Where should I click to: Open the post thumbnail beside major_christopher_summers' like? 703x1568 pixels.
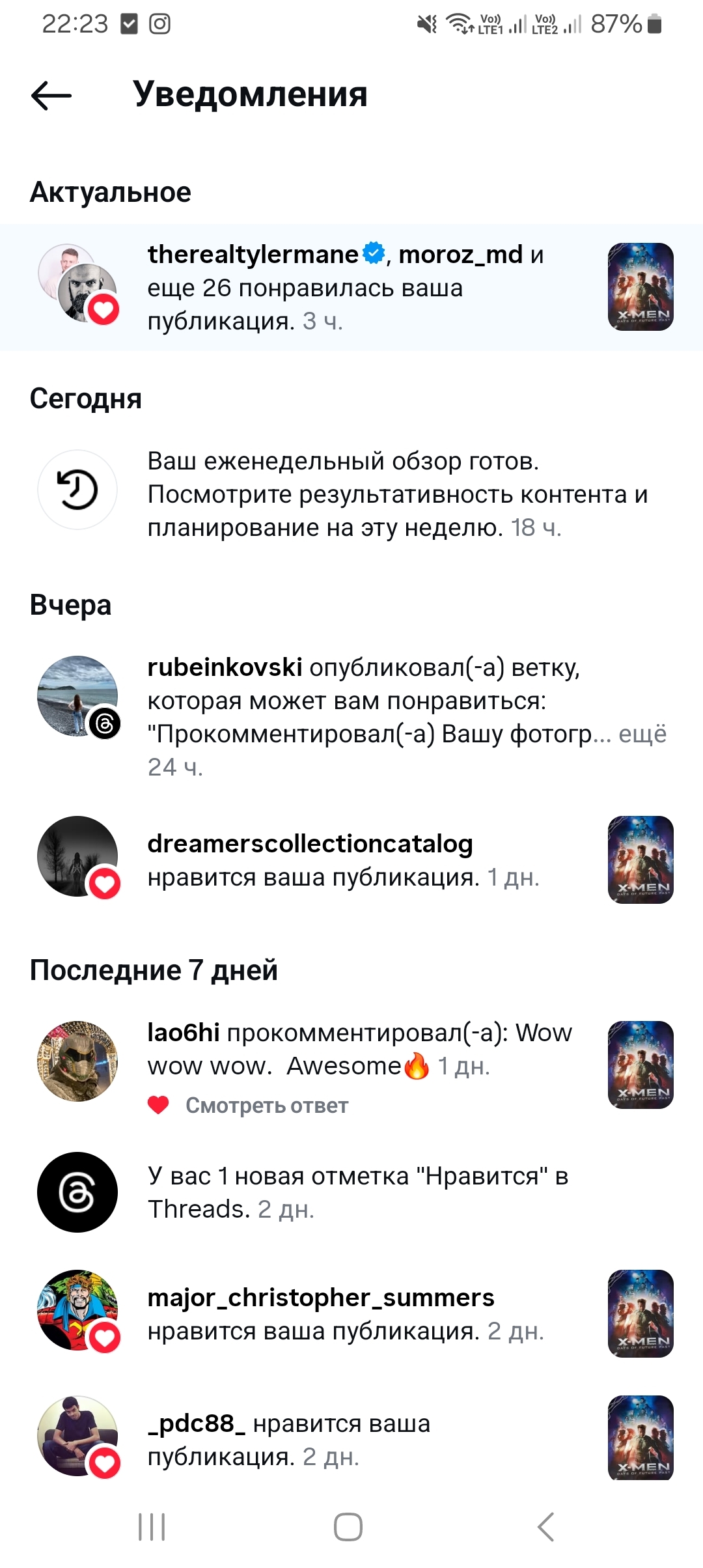point(641,1313)
